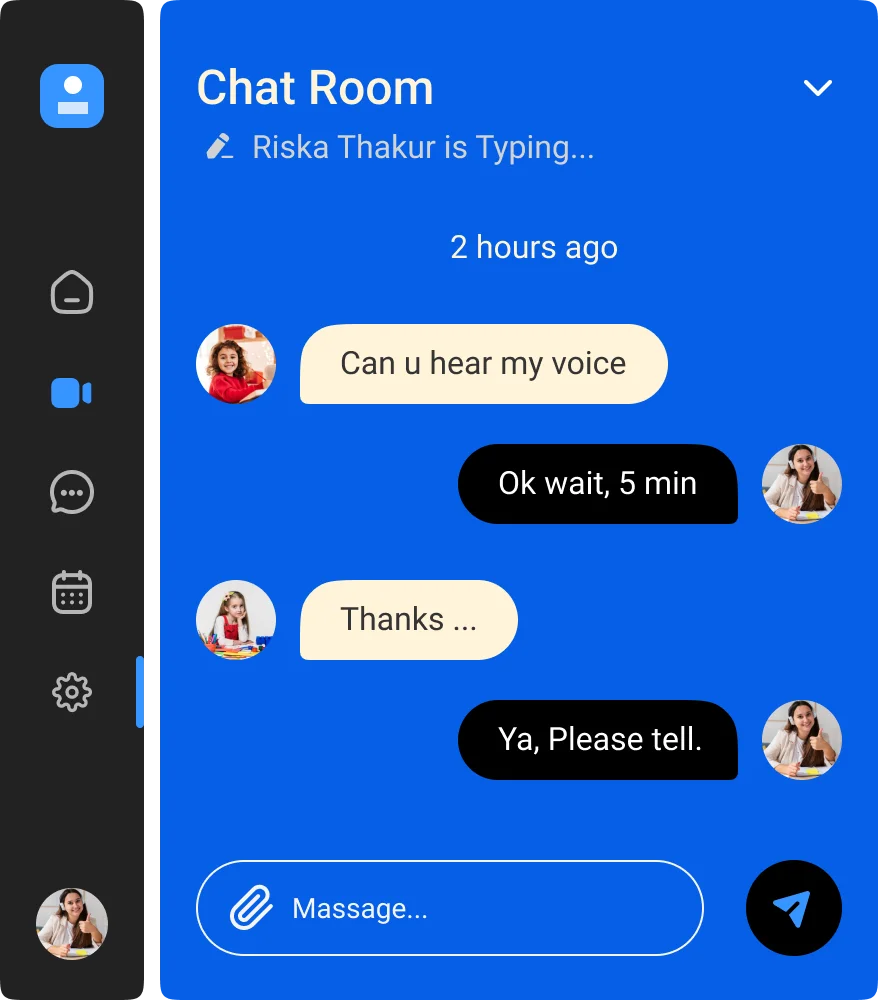This screenshot has height=1000, width=878.
Task: Attach a file with the paperclip
Action: [x=251, y=908]
